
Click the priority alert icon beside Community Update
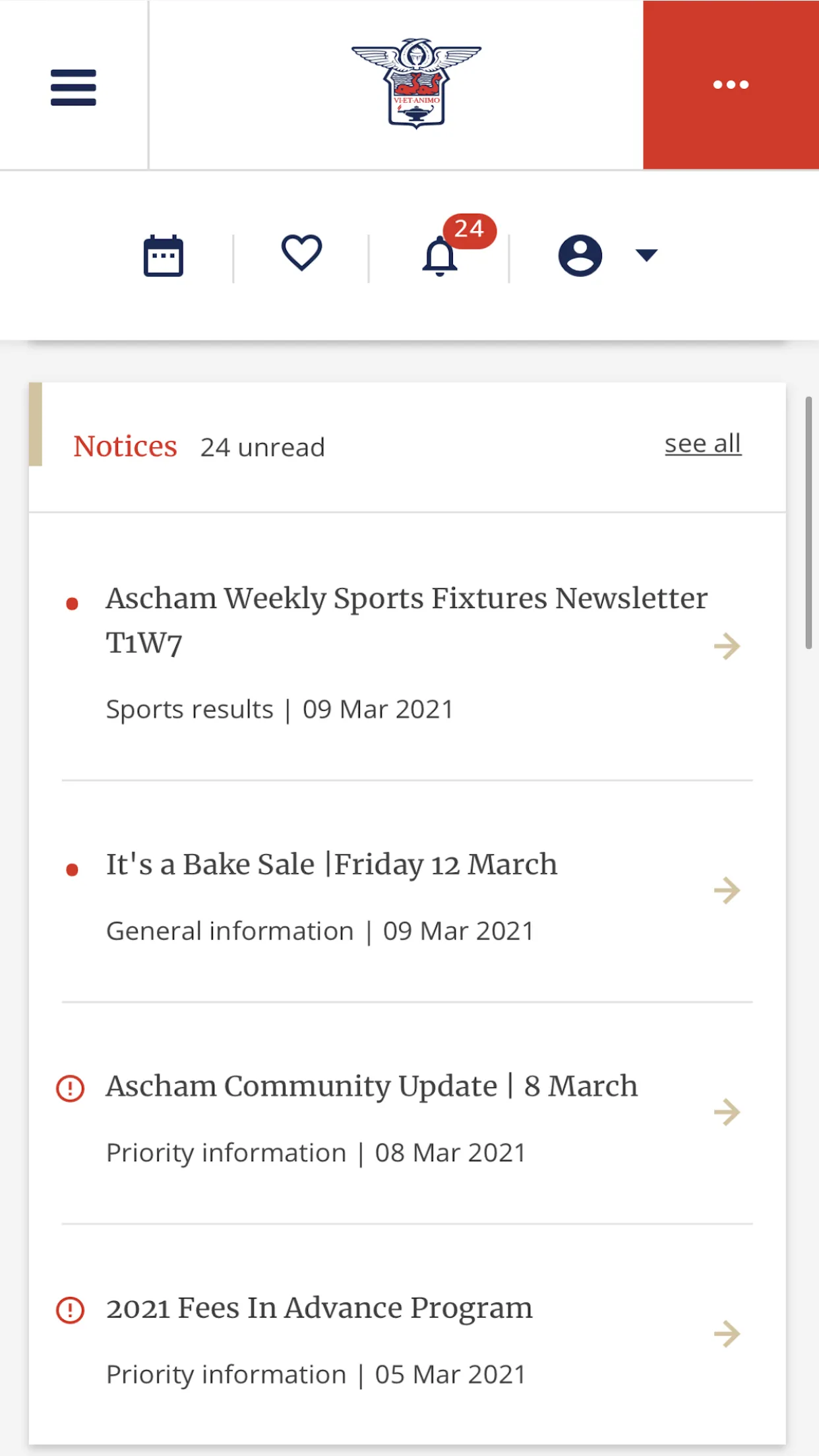[71, 1087]
